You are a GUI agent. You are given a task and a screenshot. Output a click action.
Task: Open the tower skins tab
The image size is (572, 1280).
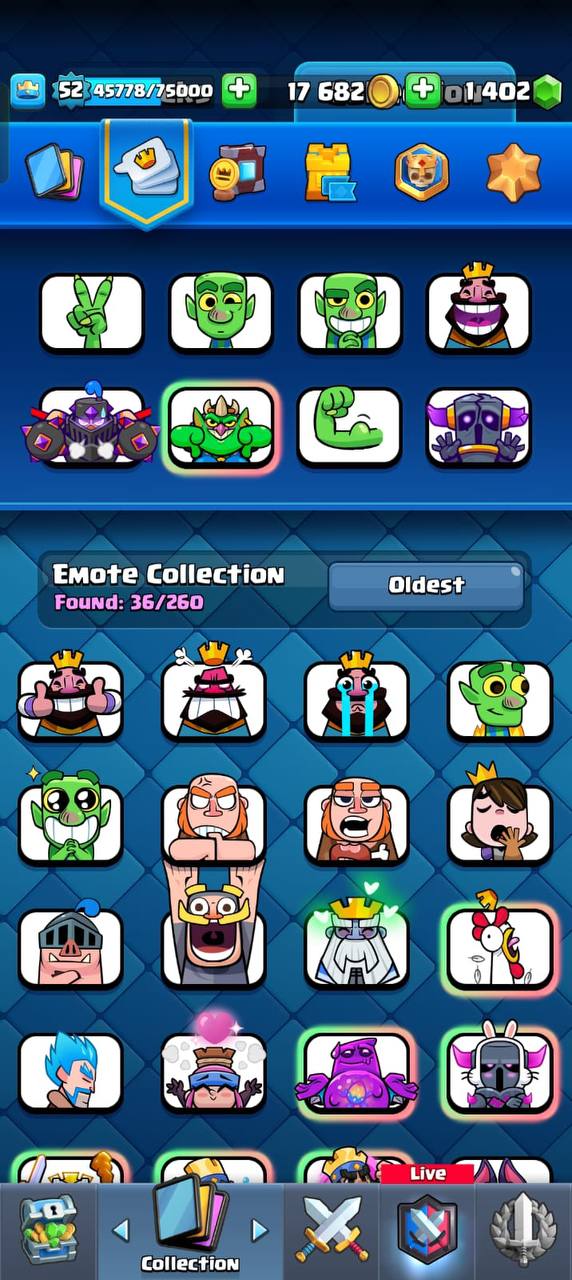click(x=328, y=172)
